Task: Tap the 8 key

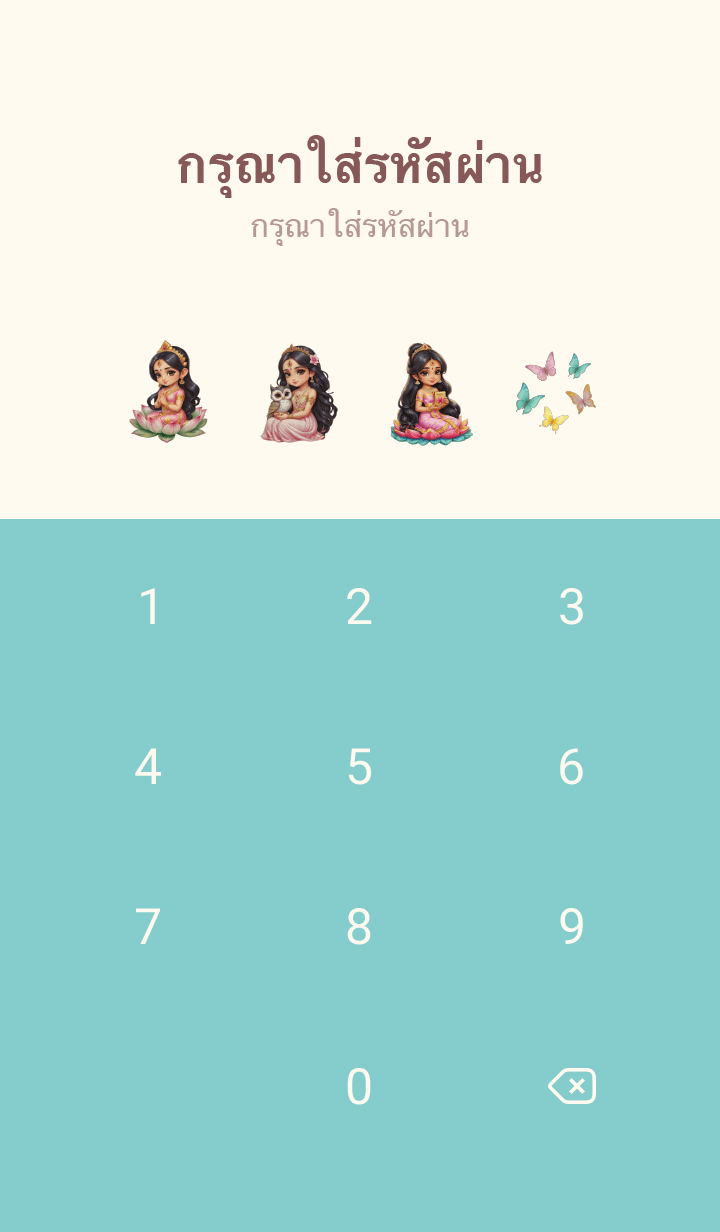Action: [x=359, y=927]
